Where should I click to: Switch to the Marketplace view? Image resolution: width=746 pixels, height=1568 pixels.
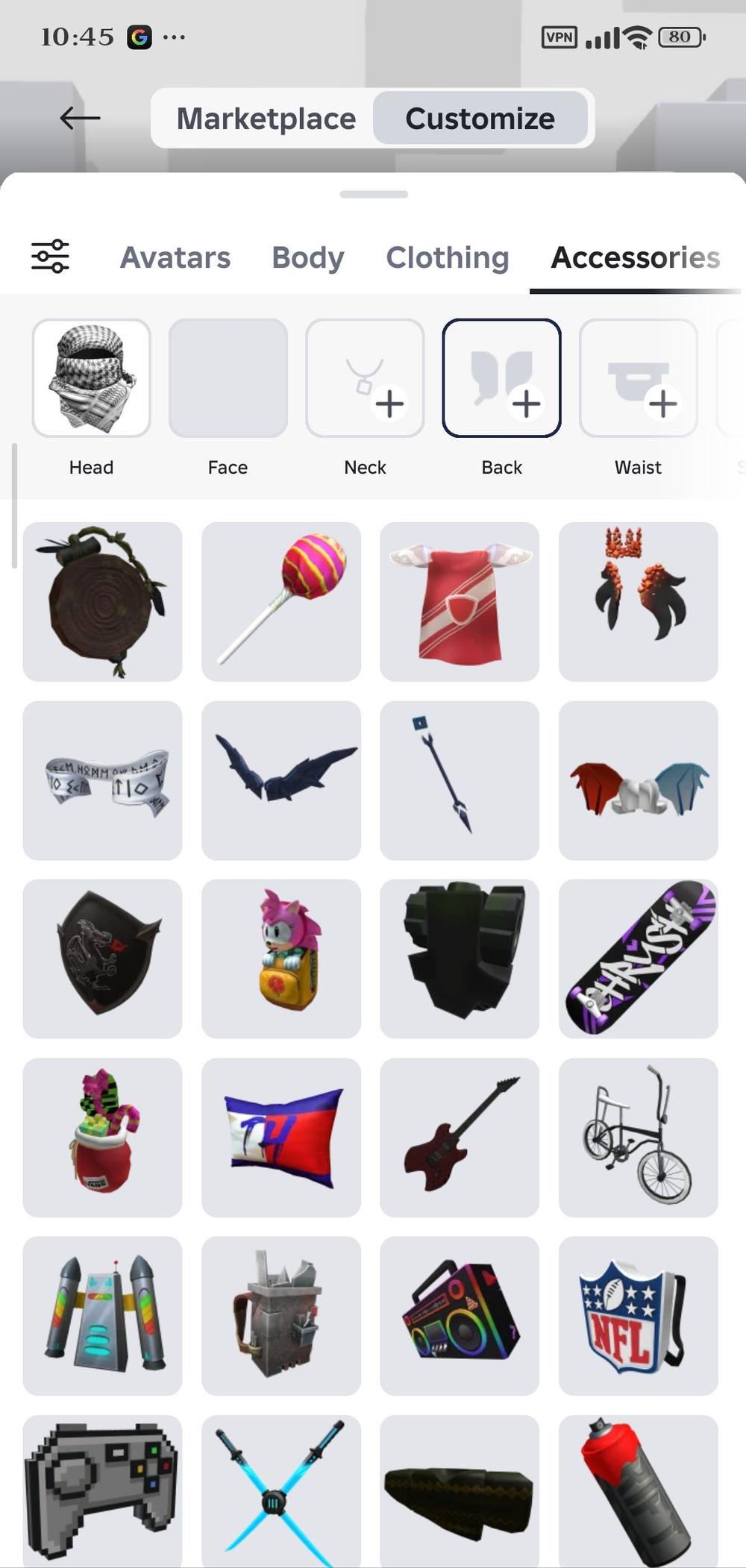click(x=266, y=119)
